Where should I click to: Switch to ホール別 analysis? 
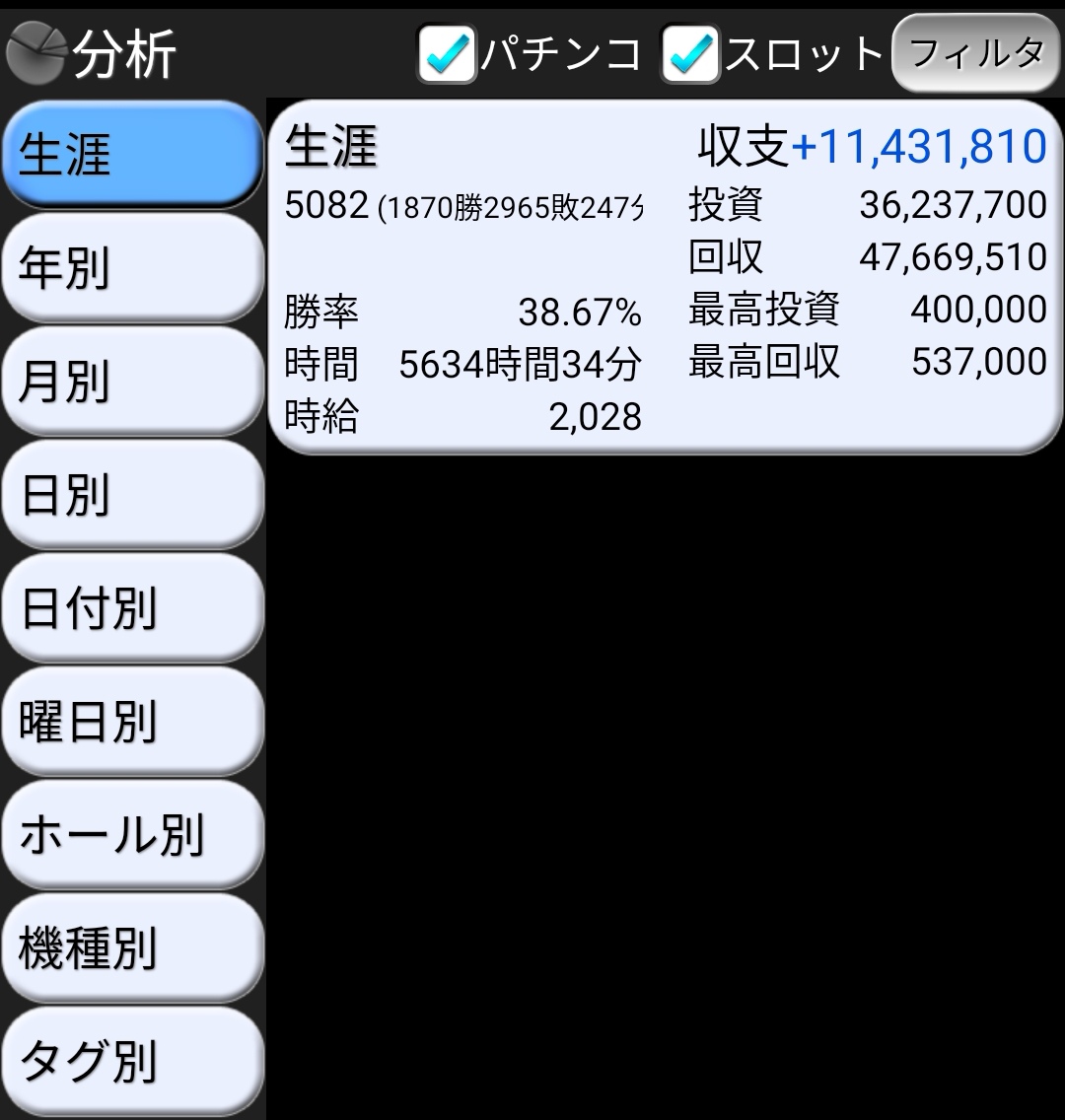[x=132, y=835]
